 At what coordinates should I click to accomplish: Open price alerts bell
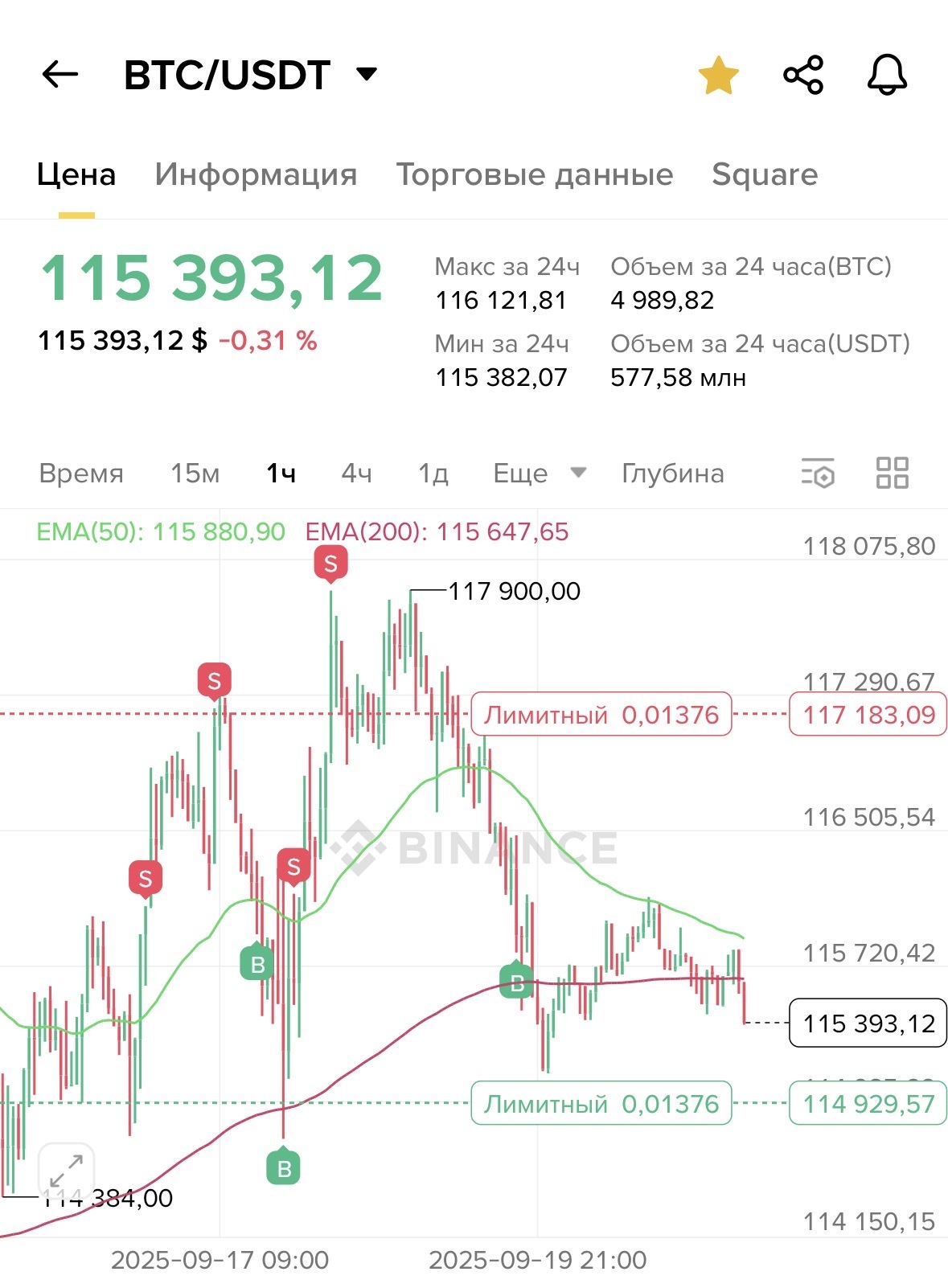[887, 75]
